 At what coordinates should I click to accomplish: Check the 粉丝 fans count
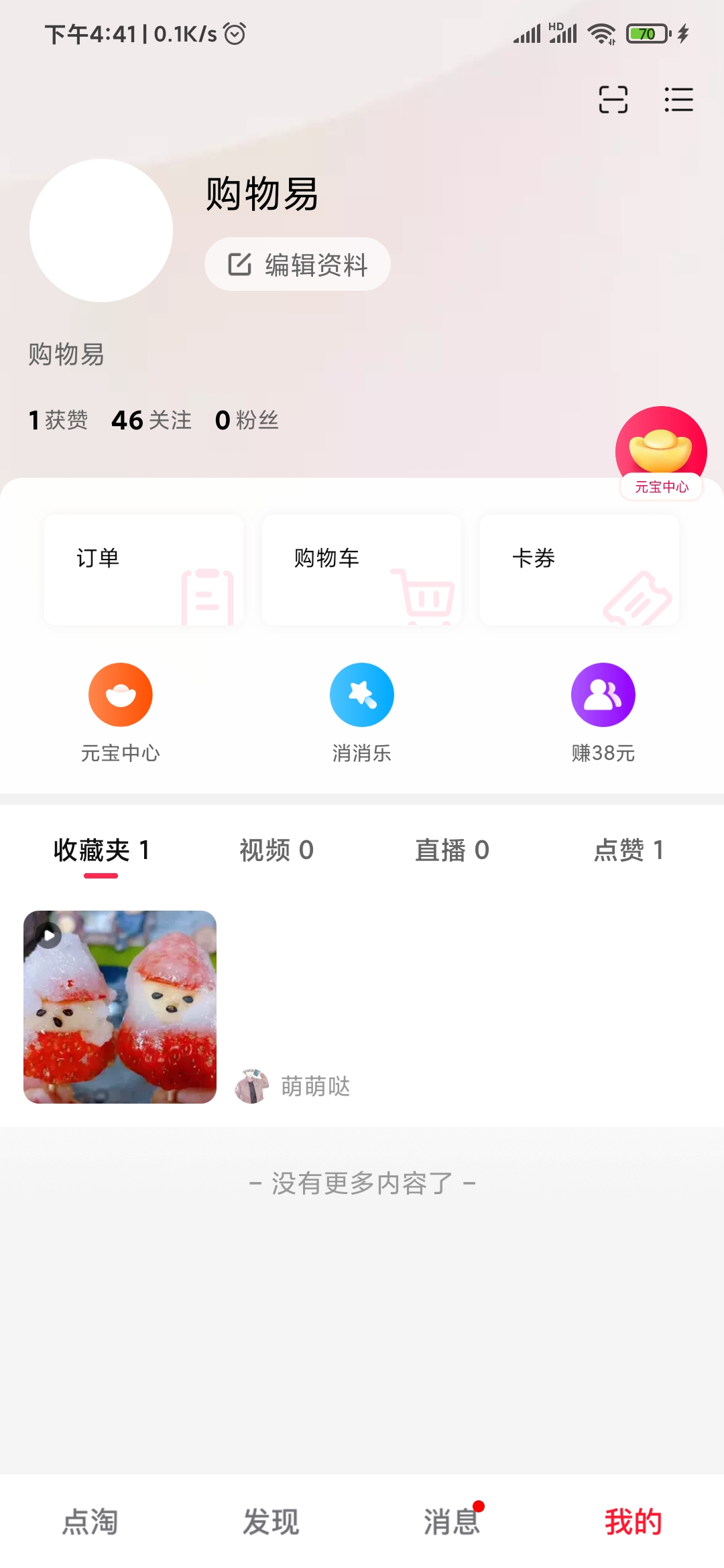pos(247,420)
